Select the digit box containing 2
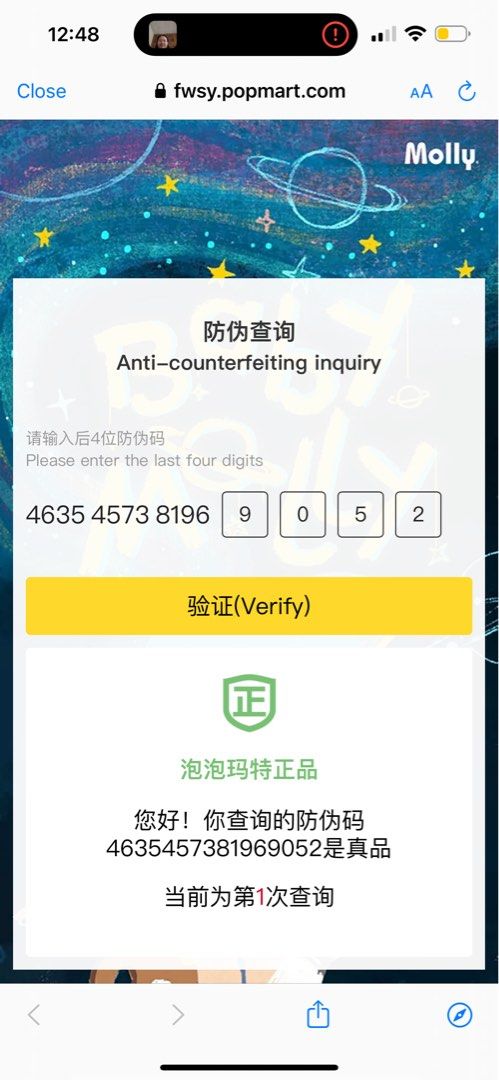 pos(418,515)
